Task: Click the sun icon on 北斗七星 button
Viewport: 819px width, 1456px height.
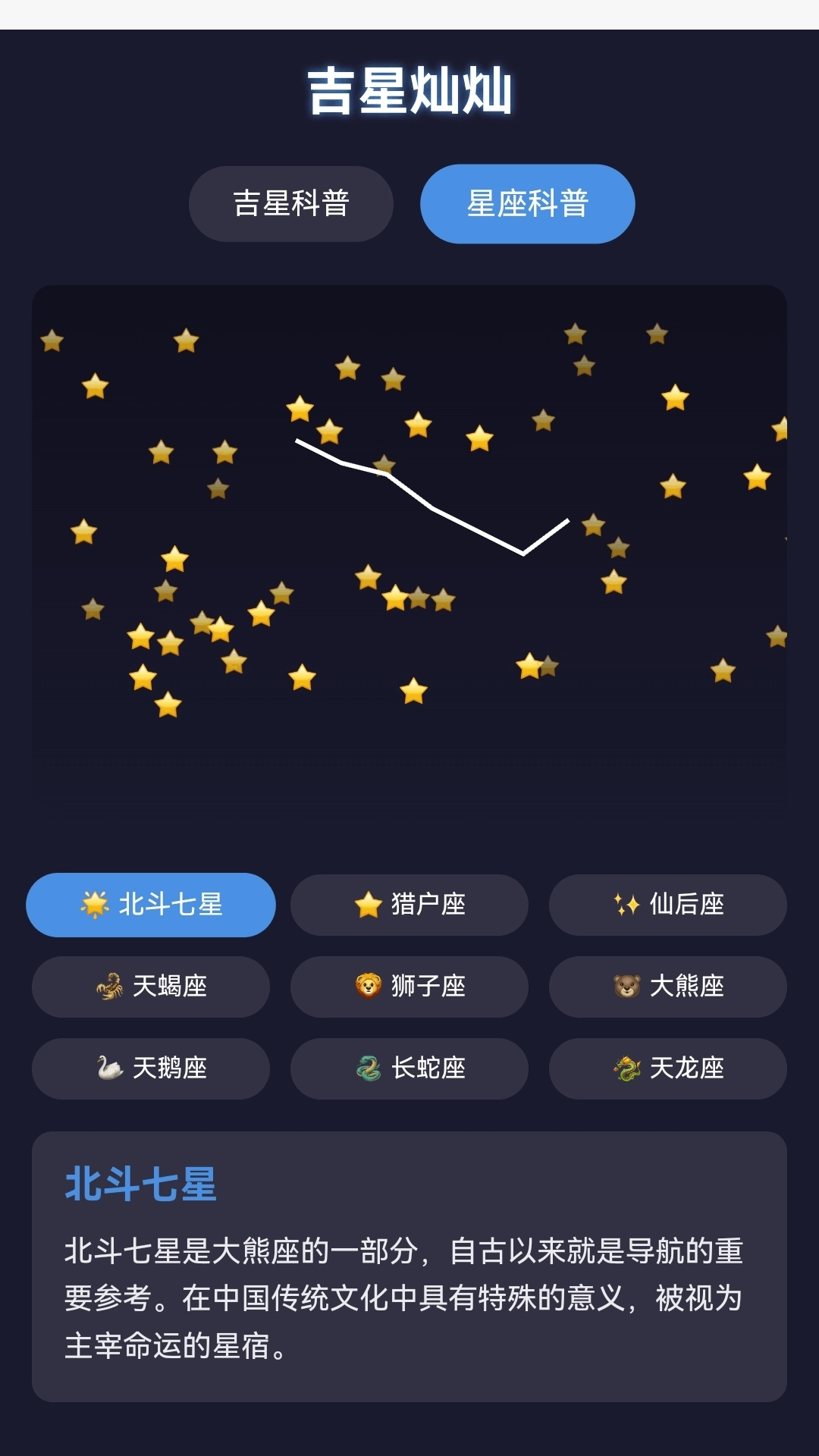Action: click(x=95, y=905)
